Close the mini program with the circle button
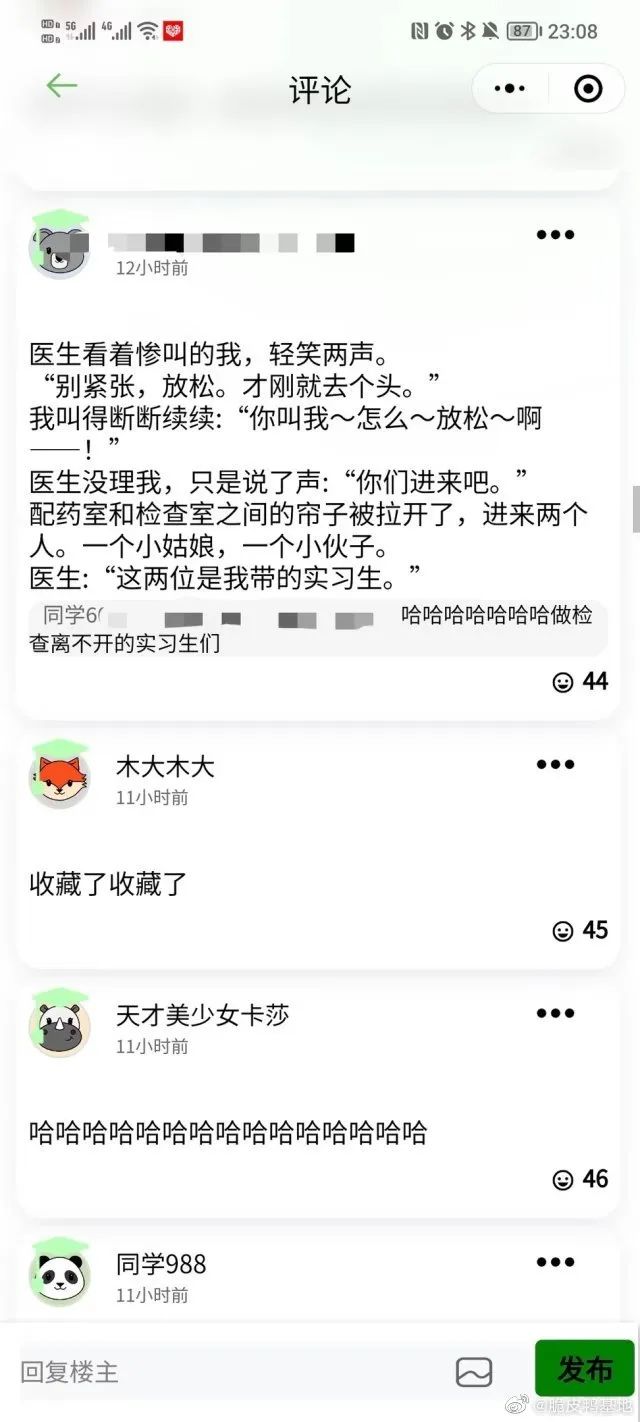 click(x=588, y=89)
